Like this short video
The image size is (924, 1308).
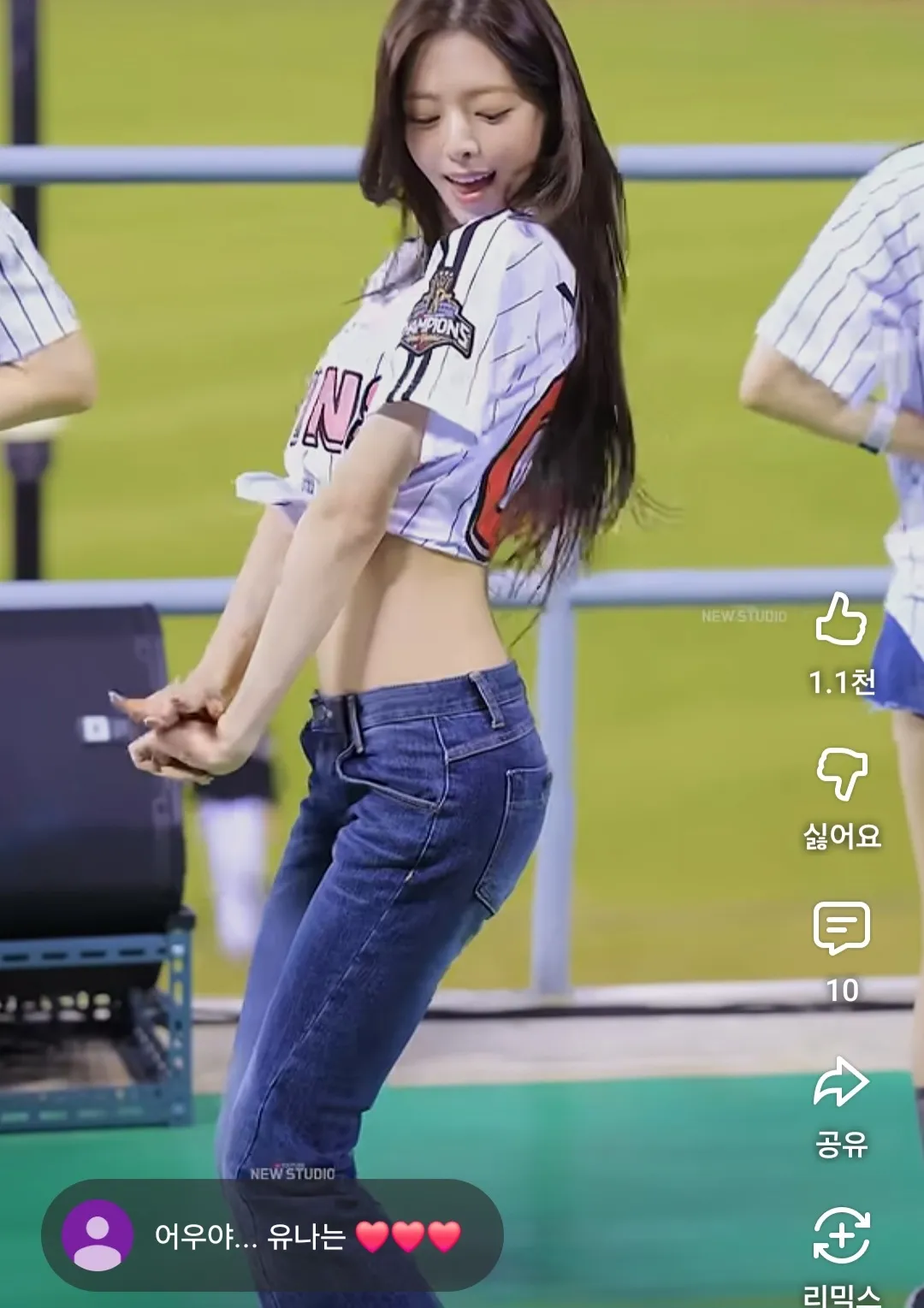point(841,619)
